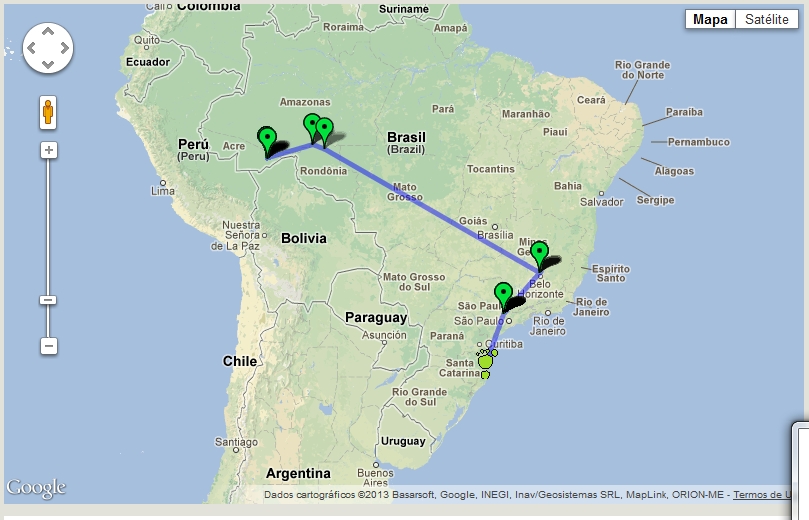Tap the green marker near São Paulo
This screenshot has width=809, height=520.
504,294
